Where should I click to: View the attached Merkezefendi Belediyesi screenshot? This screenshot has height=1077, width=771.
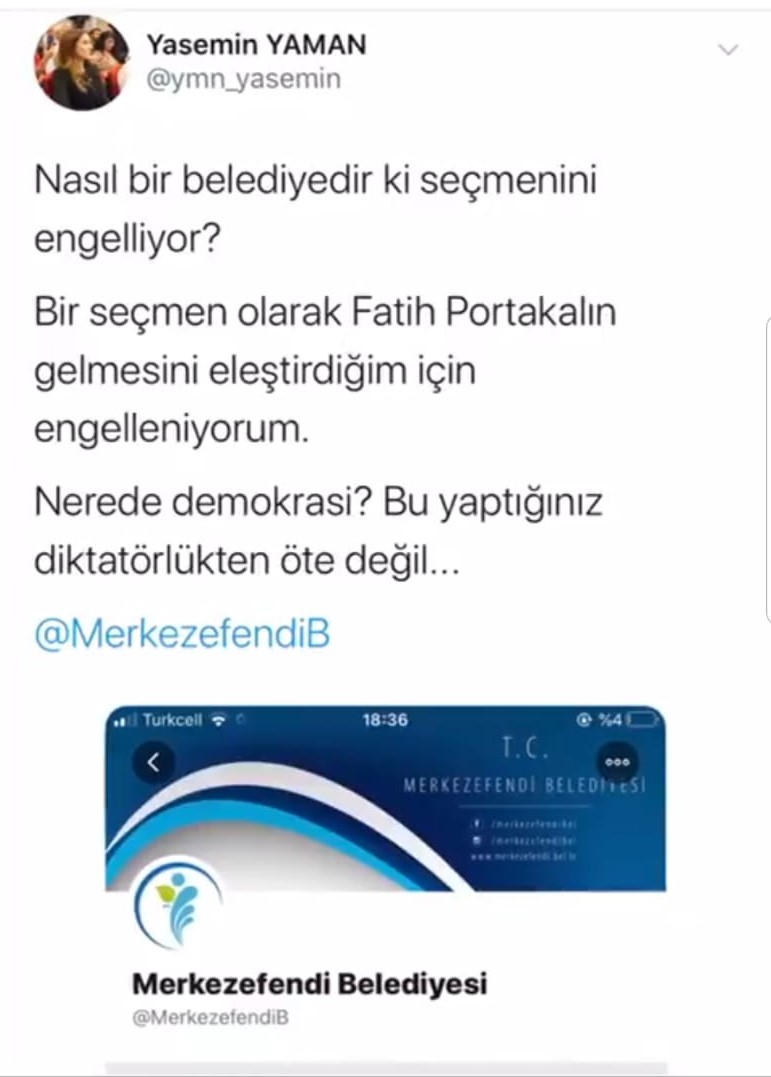(x=386, y=880)
